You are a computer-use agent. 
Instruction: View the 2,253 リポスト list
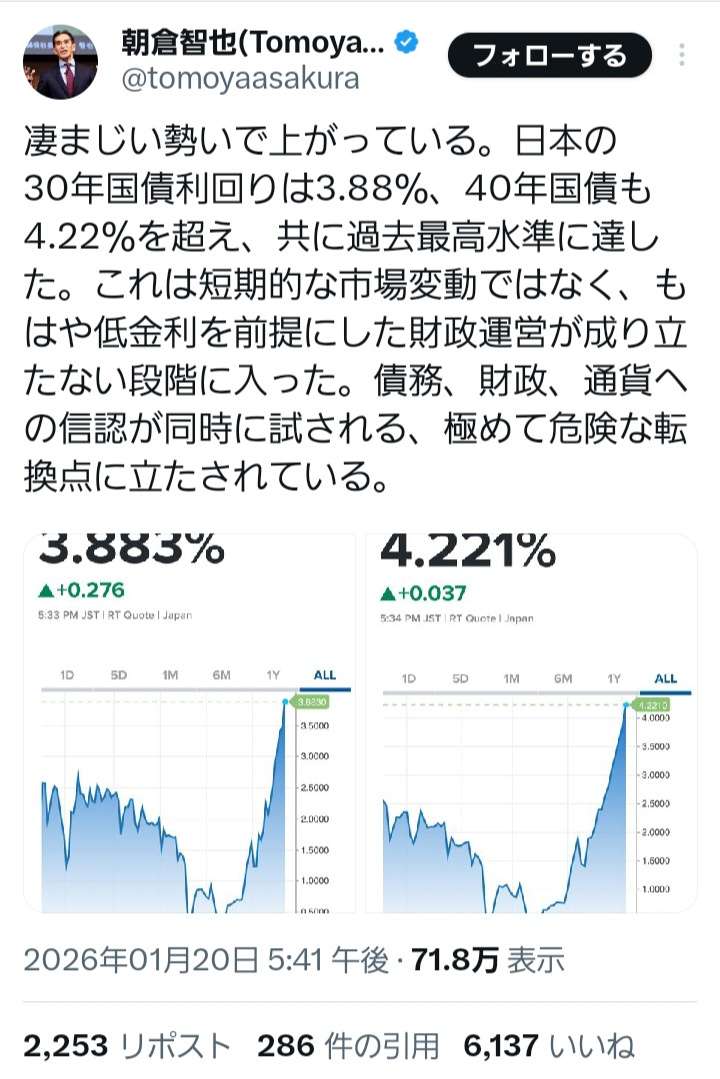point(127,1046)
